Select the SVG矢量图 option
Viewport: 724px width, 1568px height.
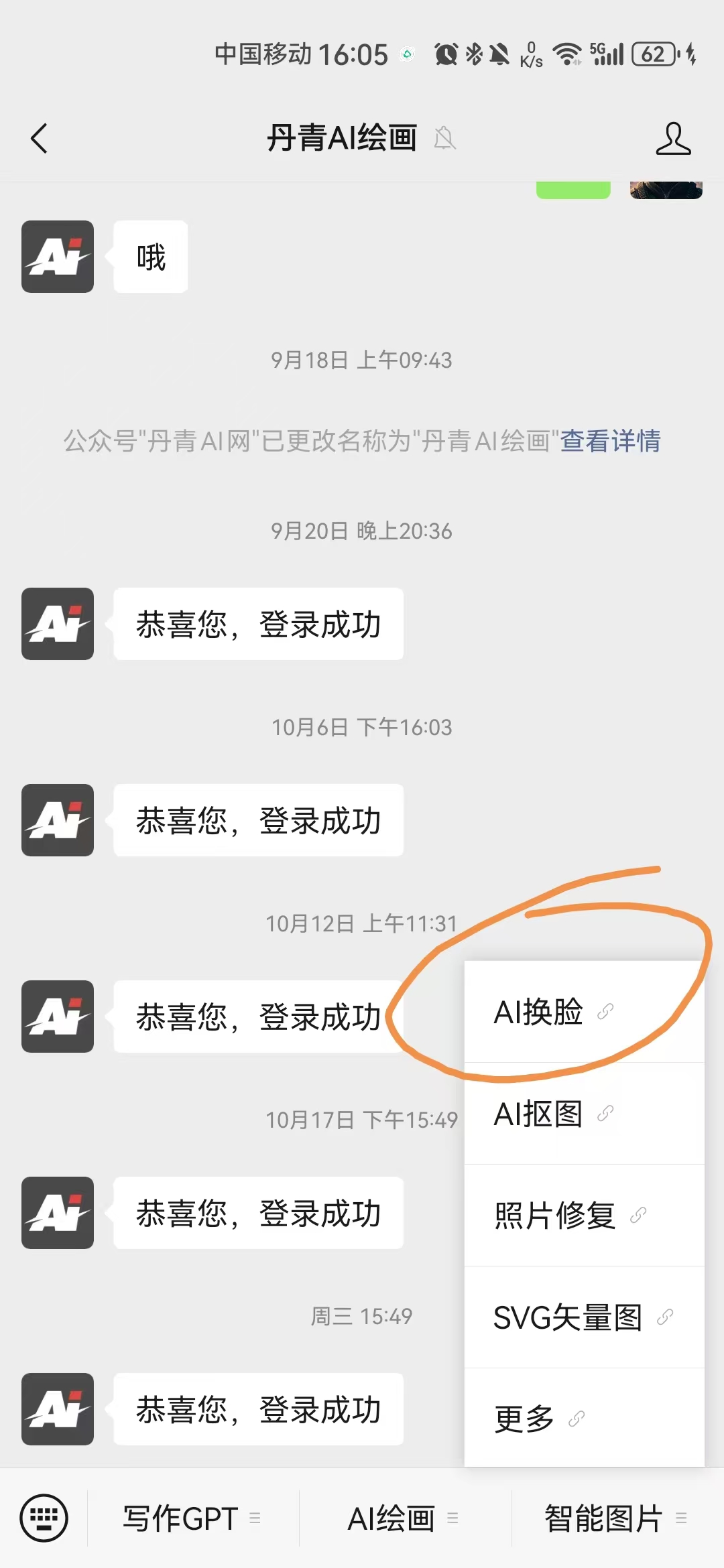583,1317
